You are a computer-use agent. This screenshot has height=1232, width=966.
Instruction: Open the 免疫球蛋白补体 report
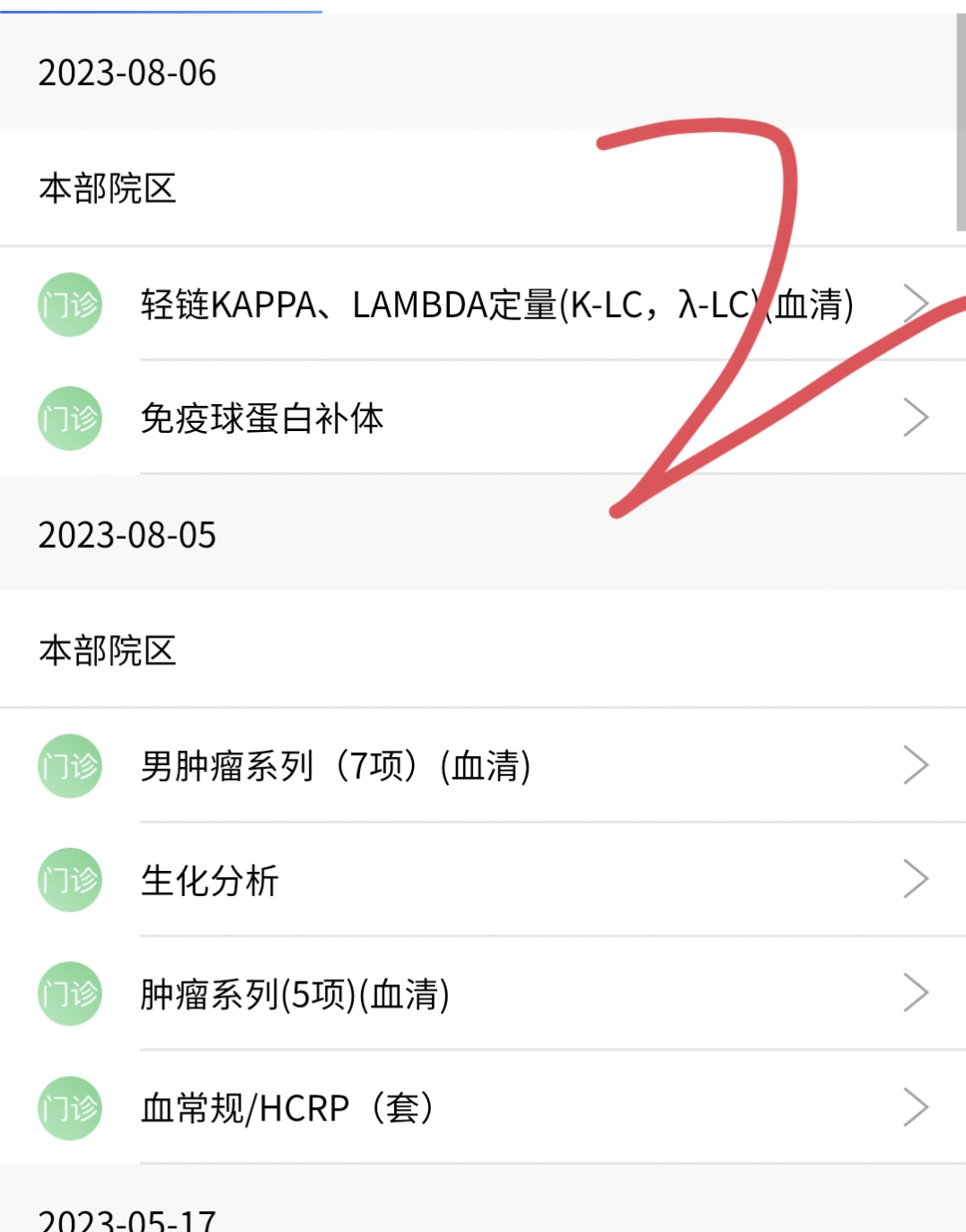(x=262, y=418)
